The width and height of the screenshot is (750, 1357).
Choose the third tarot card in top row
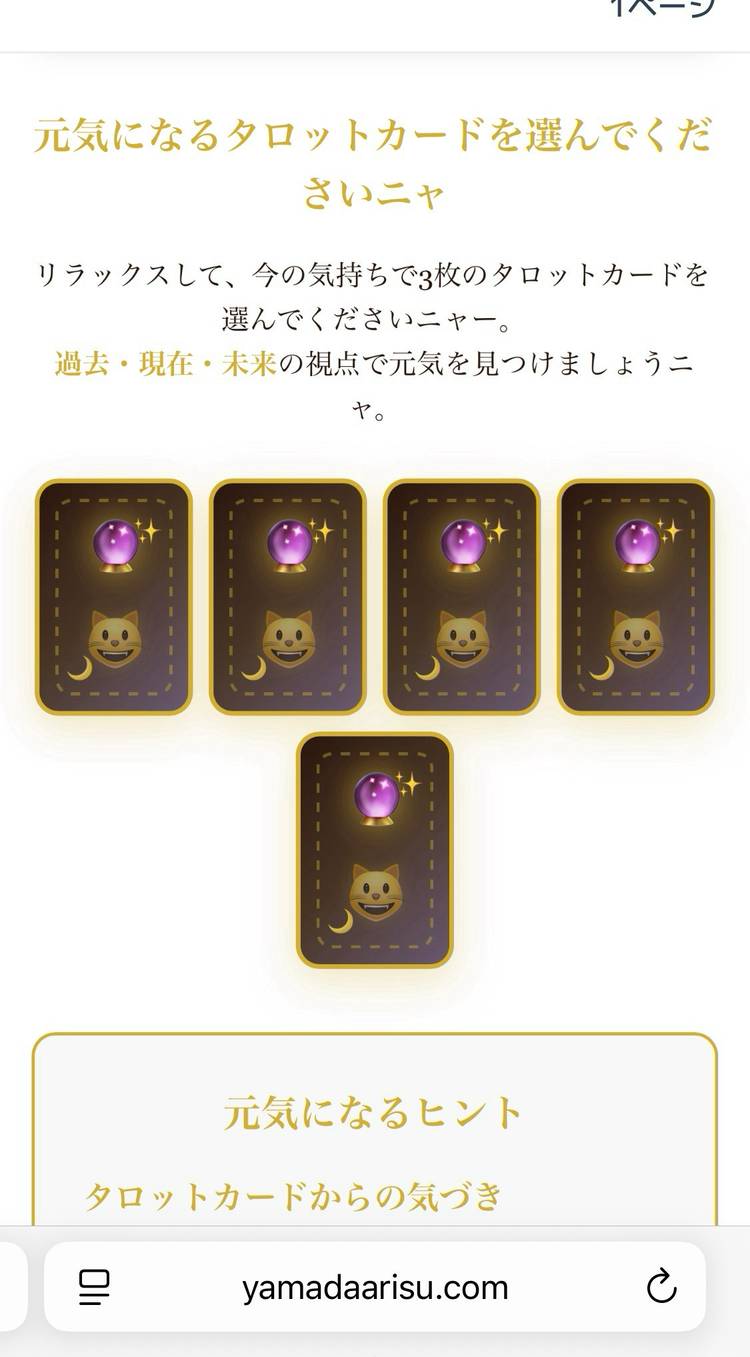pos(461,597)
